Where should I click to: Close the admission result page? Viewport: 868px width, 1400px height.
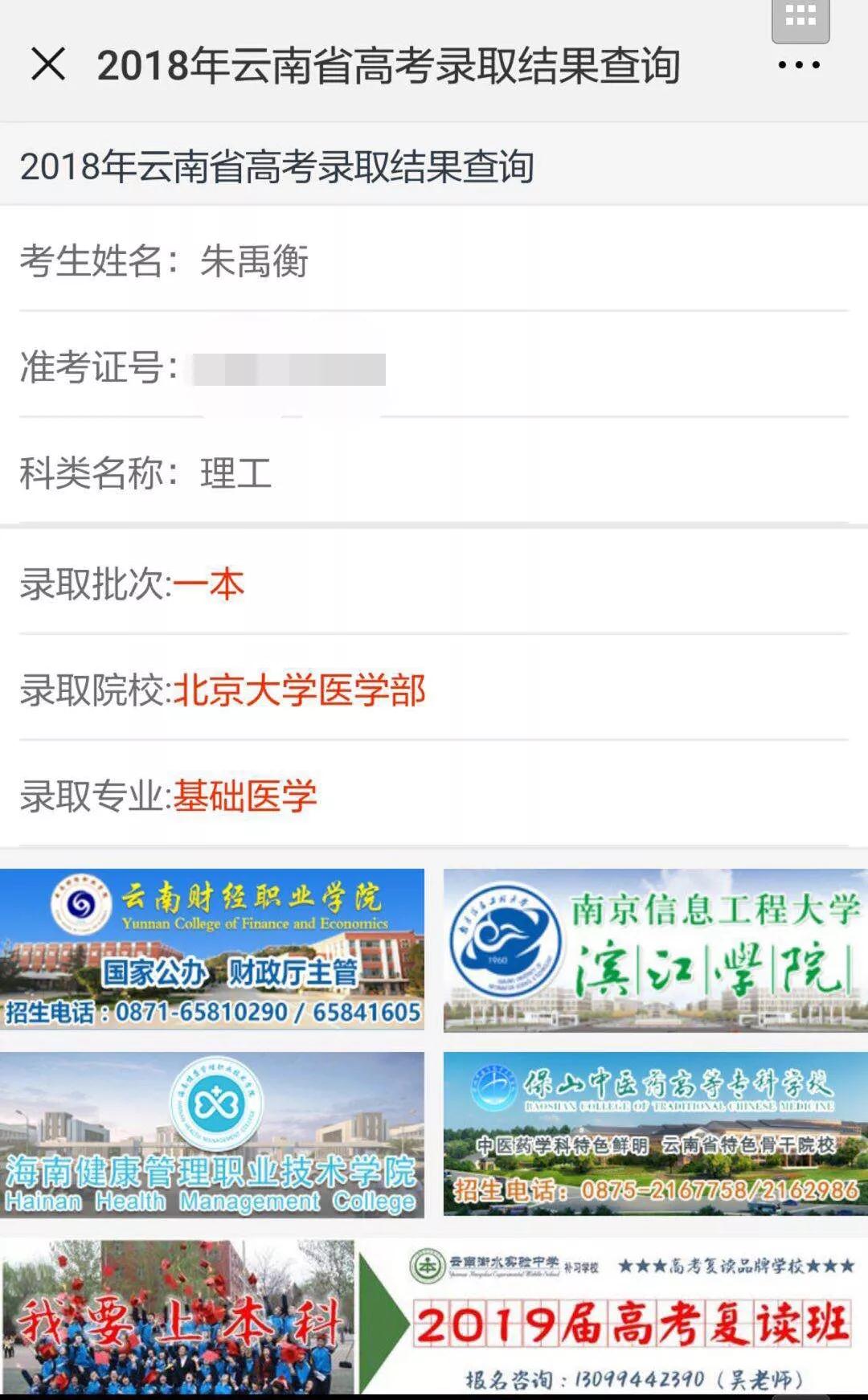pos(48,63)
